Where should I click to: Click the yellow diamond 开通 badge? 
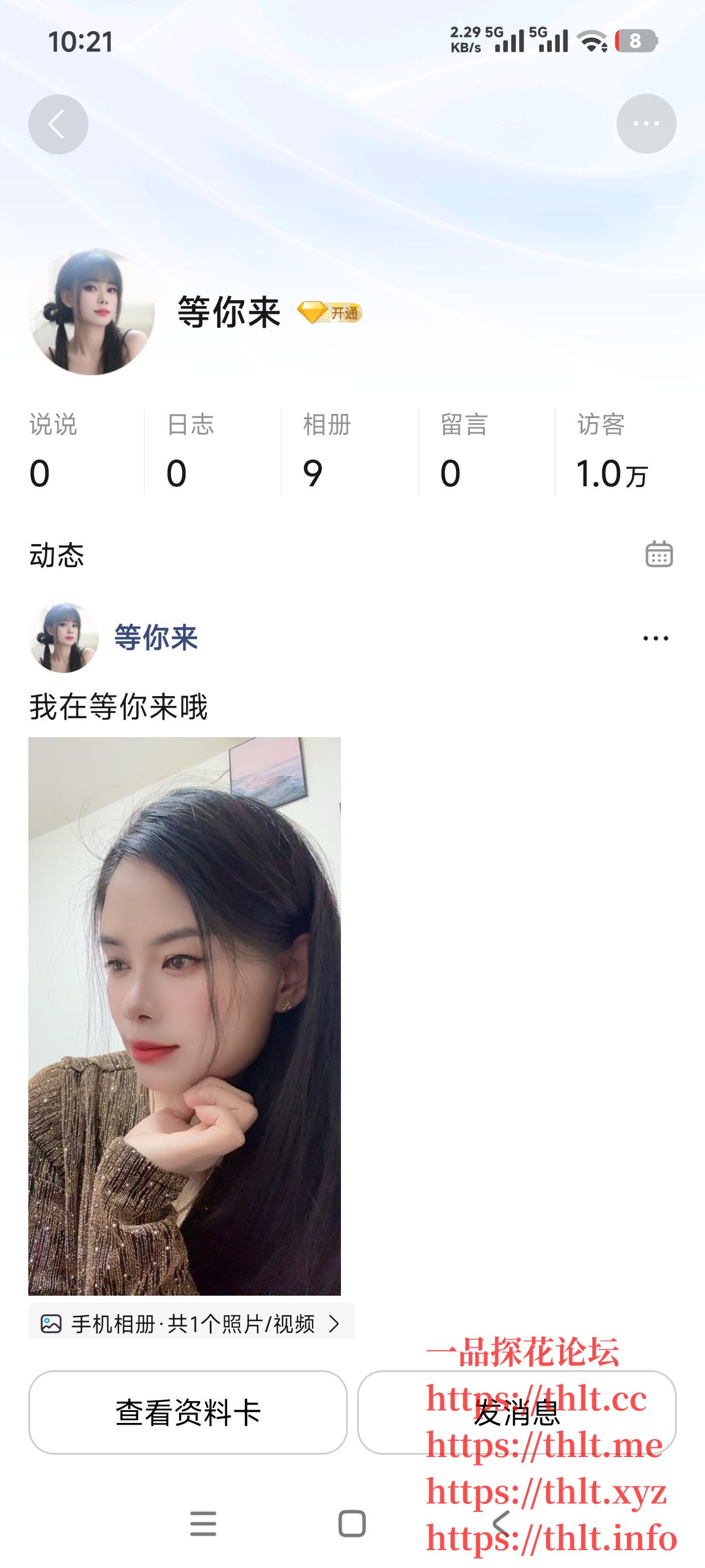coord(332,312)
